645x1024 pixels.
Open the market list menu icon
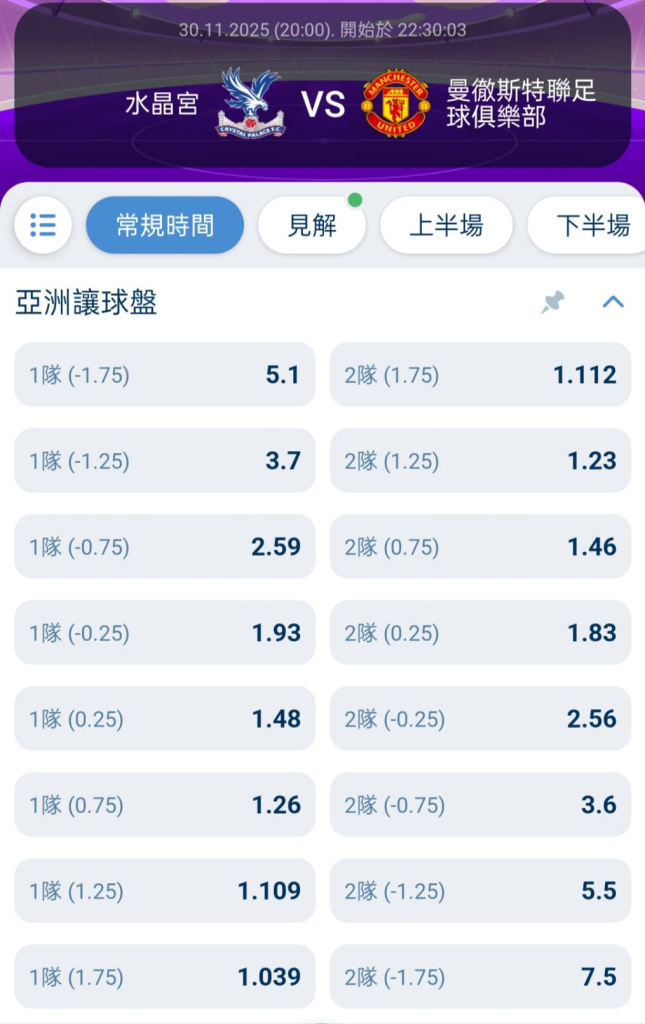[x=43, y=225]
